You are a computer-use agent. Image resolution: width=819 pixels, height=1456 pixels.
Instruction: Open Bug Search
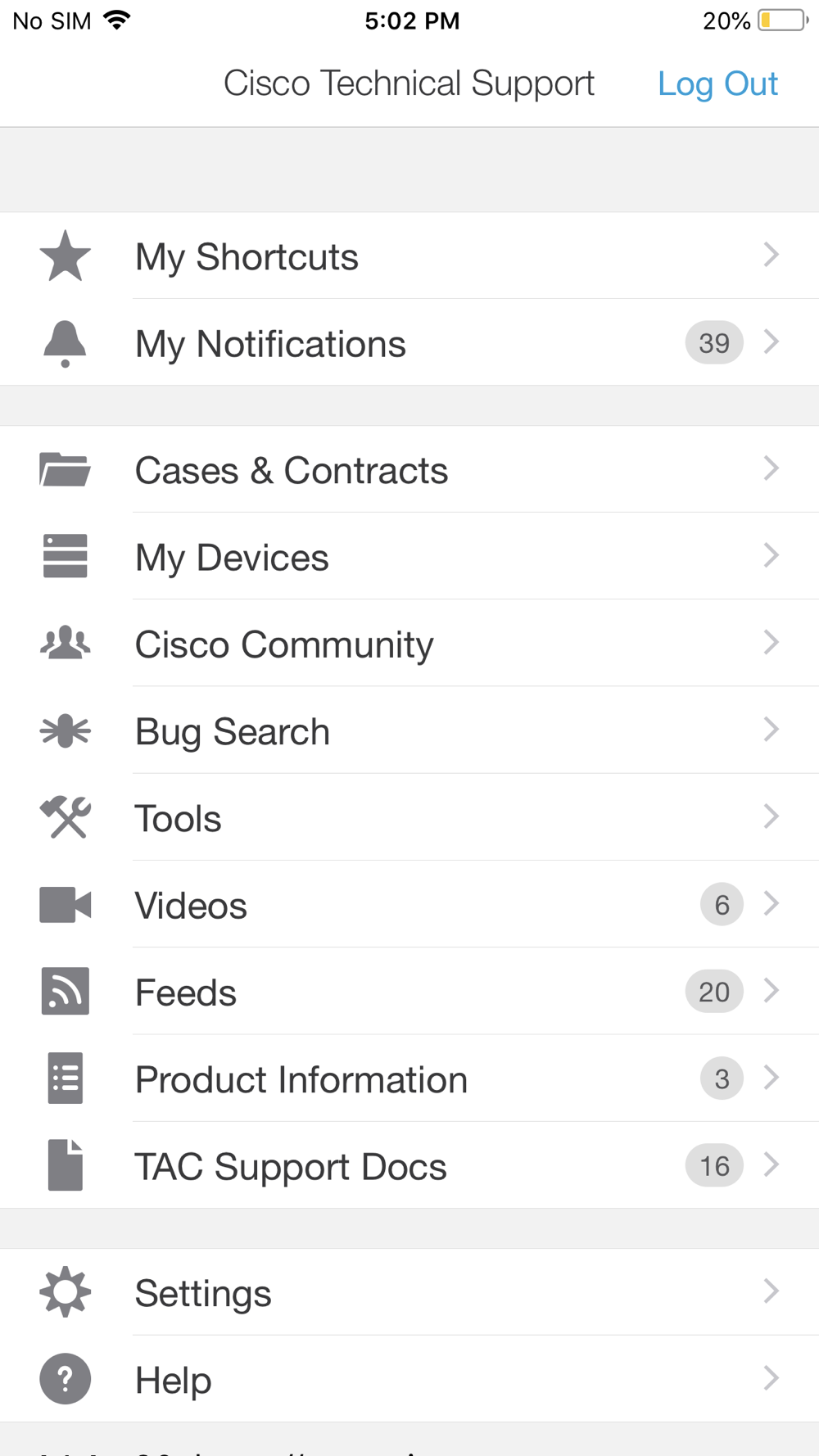point(409,730)
